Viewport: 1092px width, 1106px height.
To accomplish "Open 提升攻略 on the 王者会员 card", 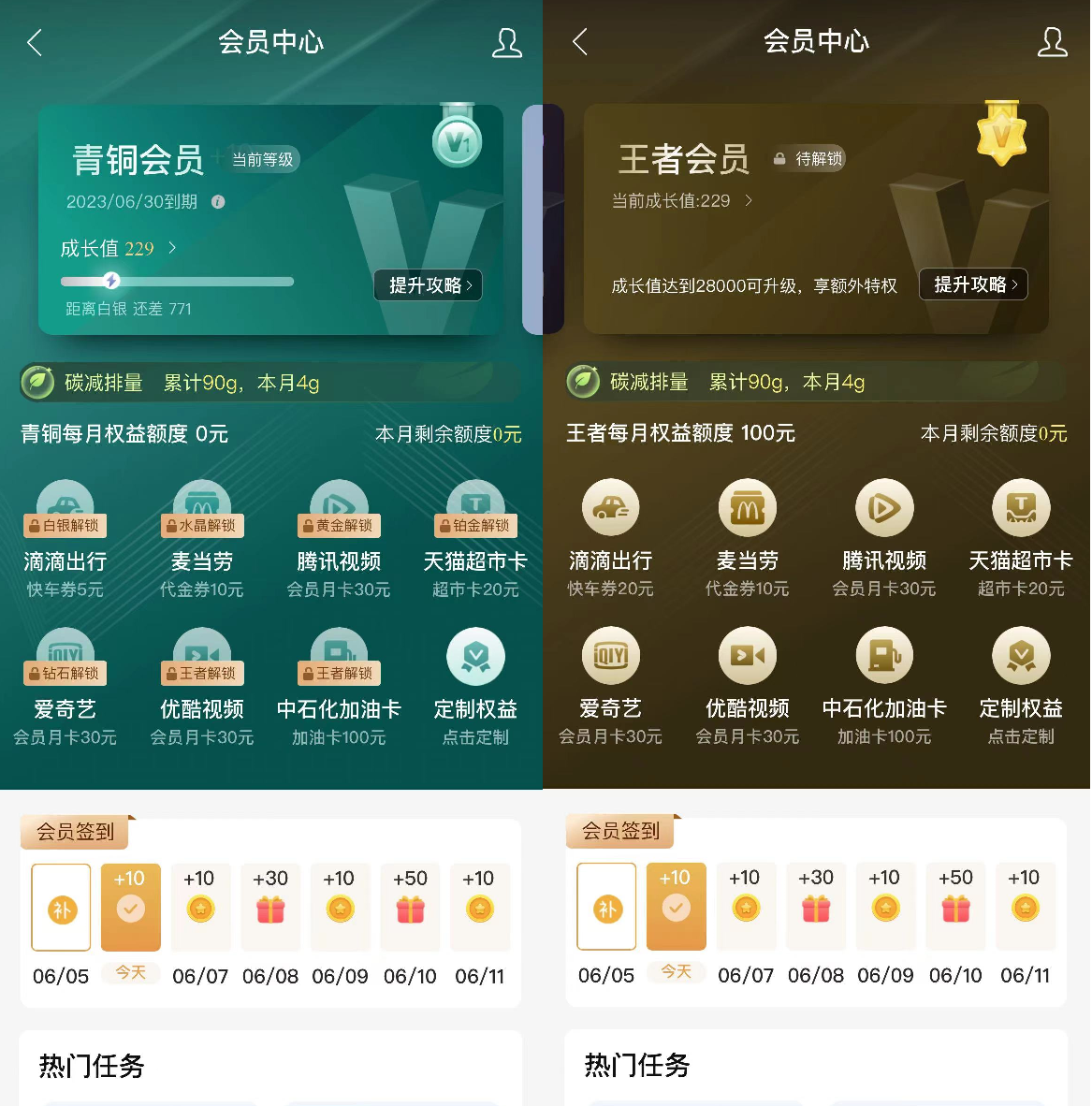I will pyautogui.click(x=973, y=284).
